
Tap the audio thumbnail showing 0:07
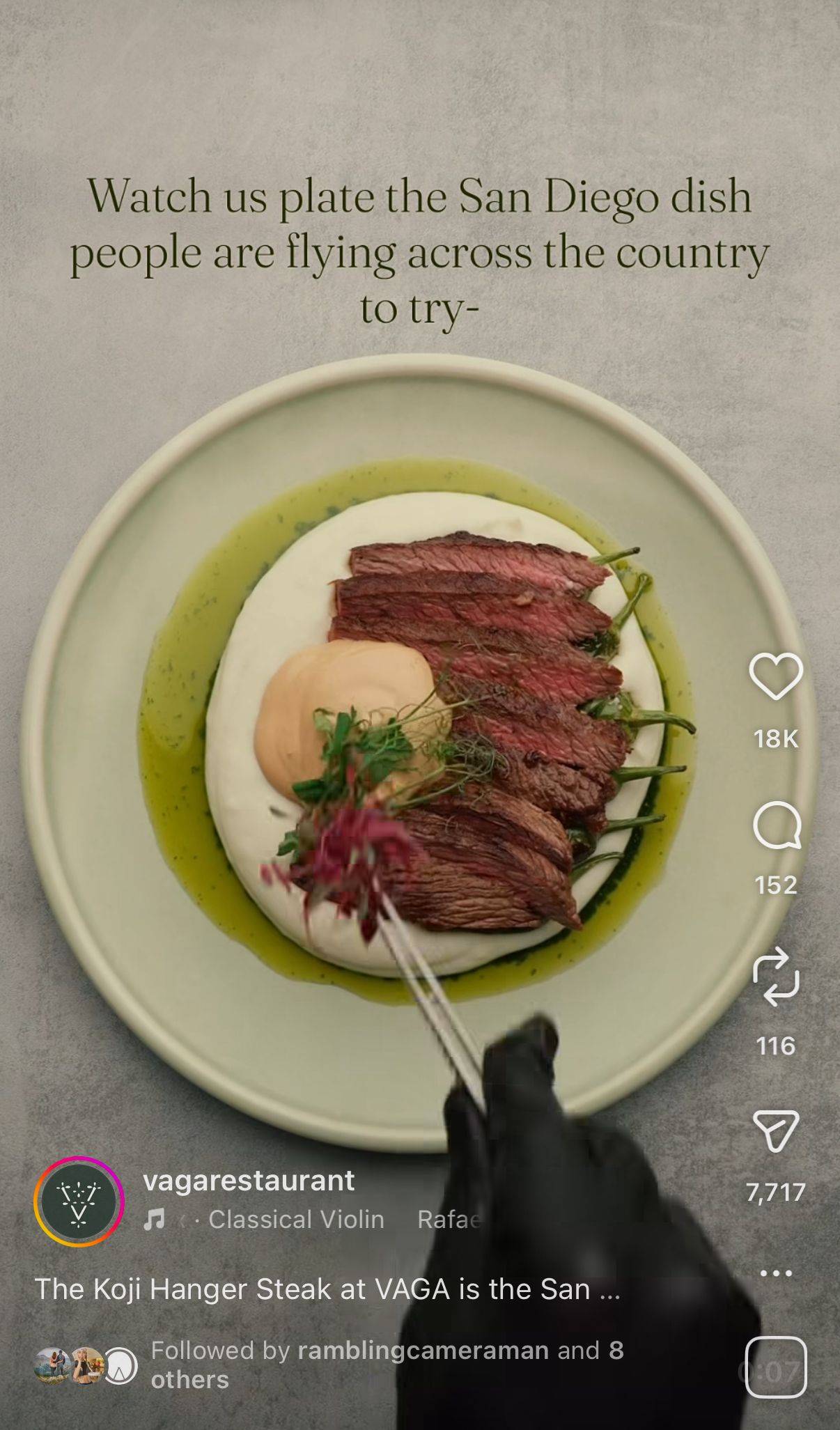pos(775,1367)
